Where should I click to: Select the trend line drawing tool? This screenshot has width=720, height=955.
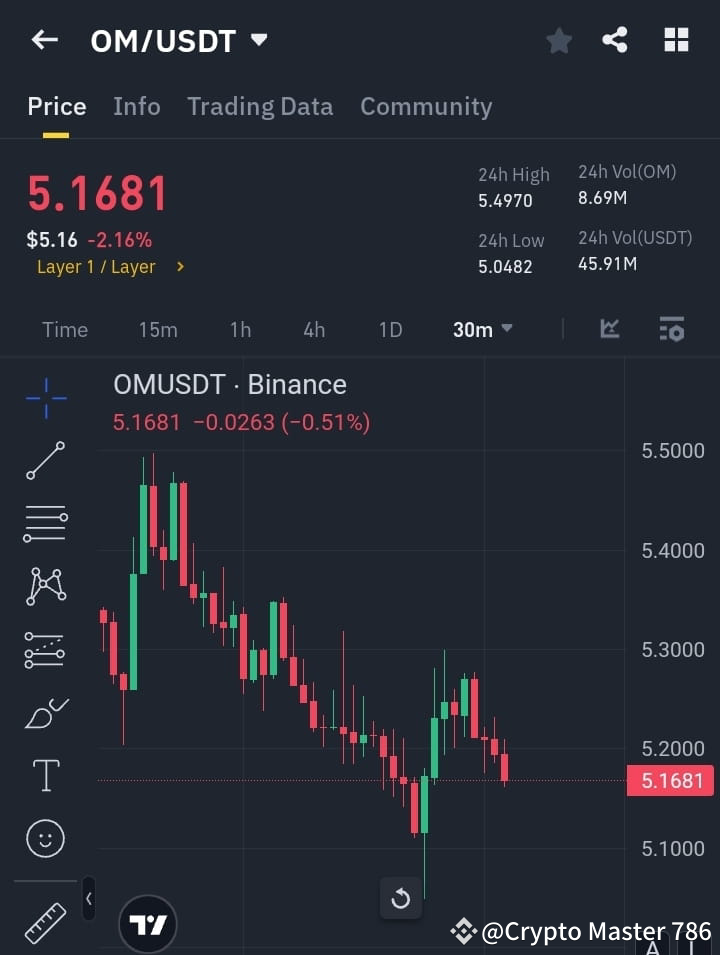click(45, 461)
